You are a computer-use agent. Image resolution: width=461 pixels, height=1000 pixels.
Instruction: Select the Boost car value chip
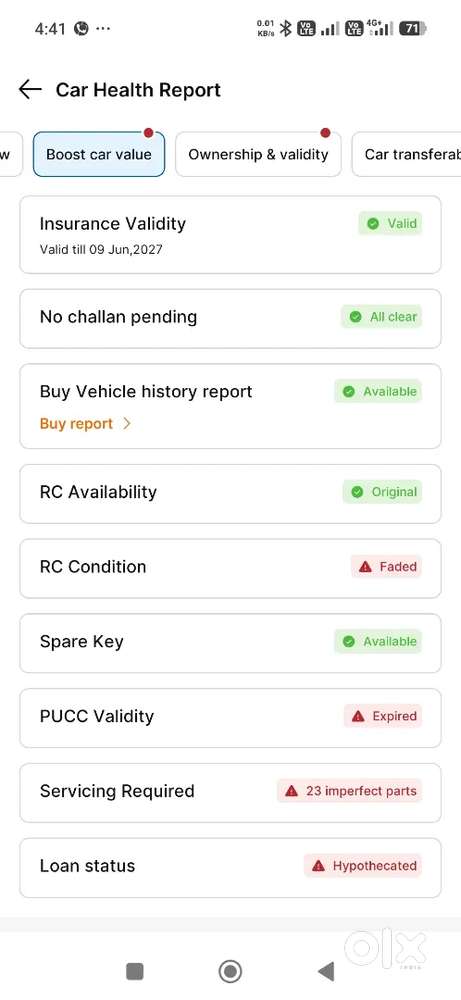pos(99,154)
